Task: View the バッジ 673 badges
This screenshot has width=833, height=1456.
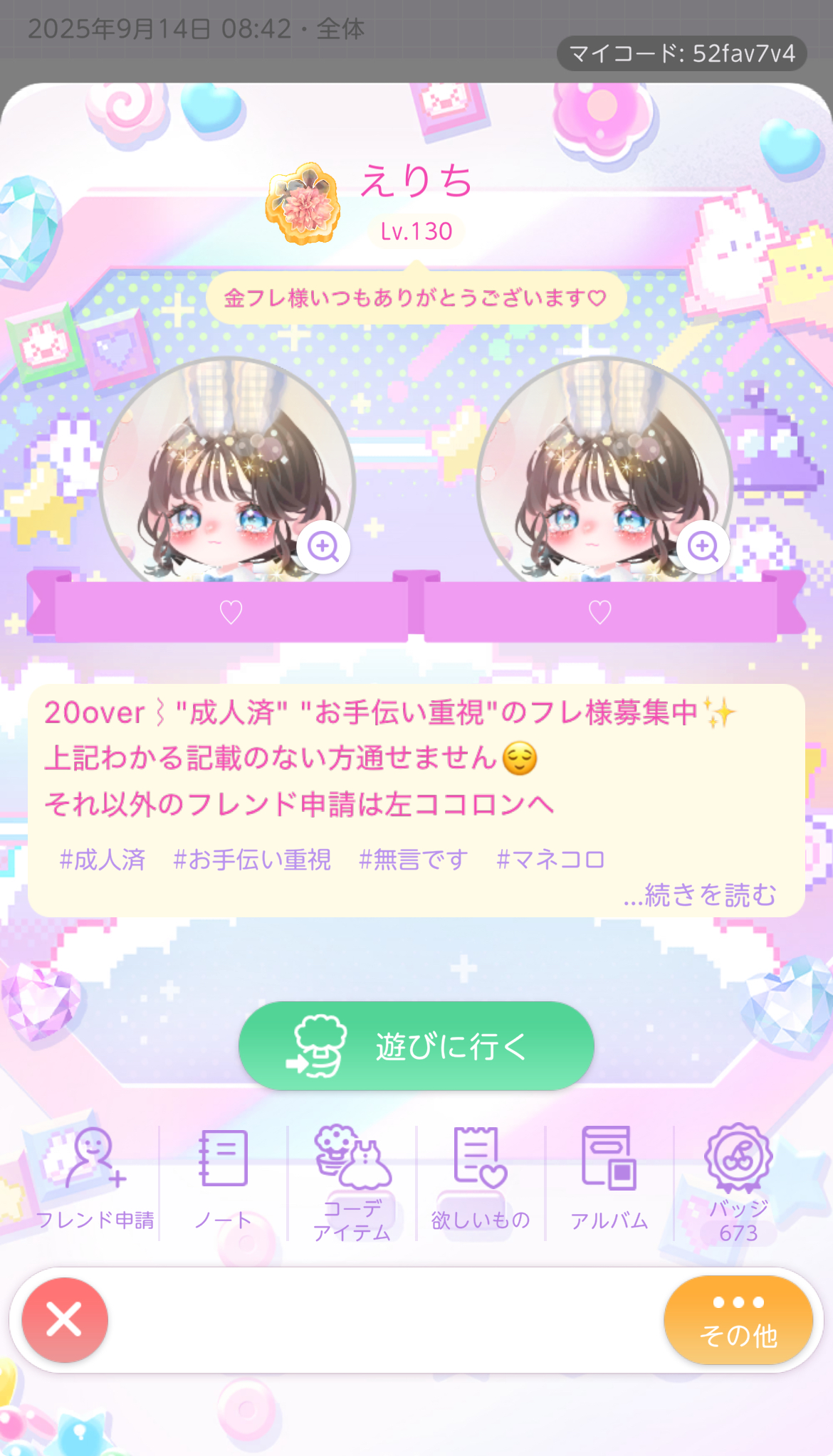Action: [x=738, y=1181]
